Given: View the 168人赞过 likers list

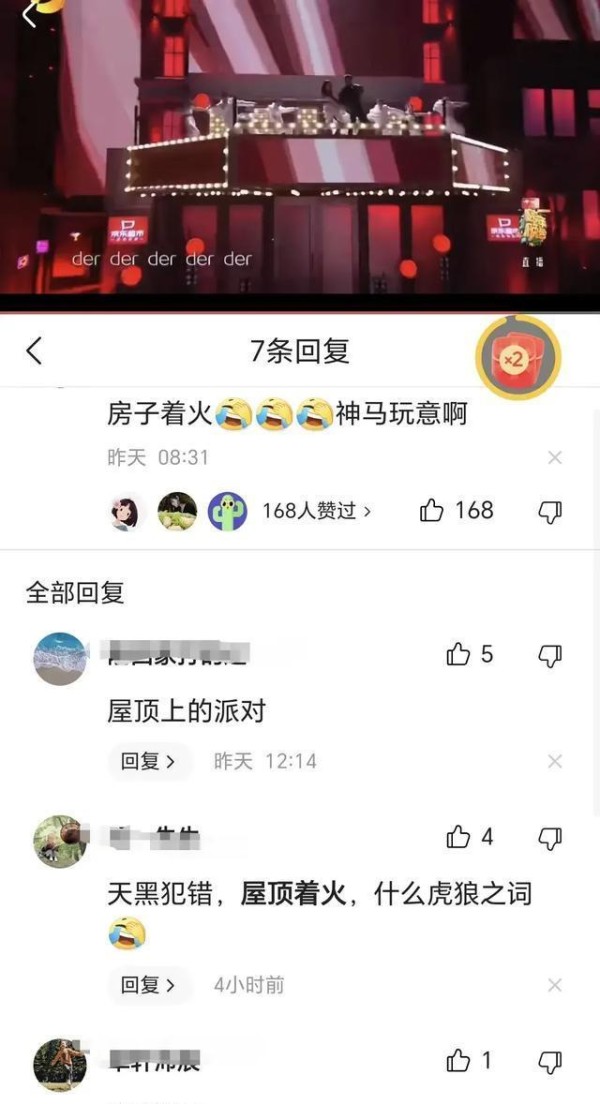Looking at the screenshot, I should tap(316, 511).
